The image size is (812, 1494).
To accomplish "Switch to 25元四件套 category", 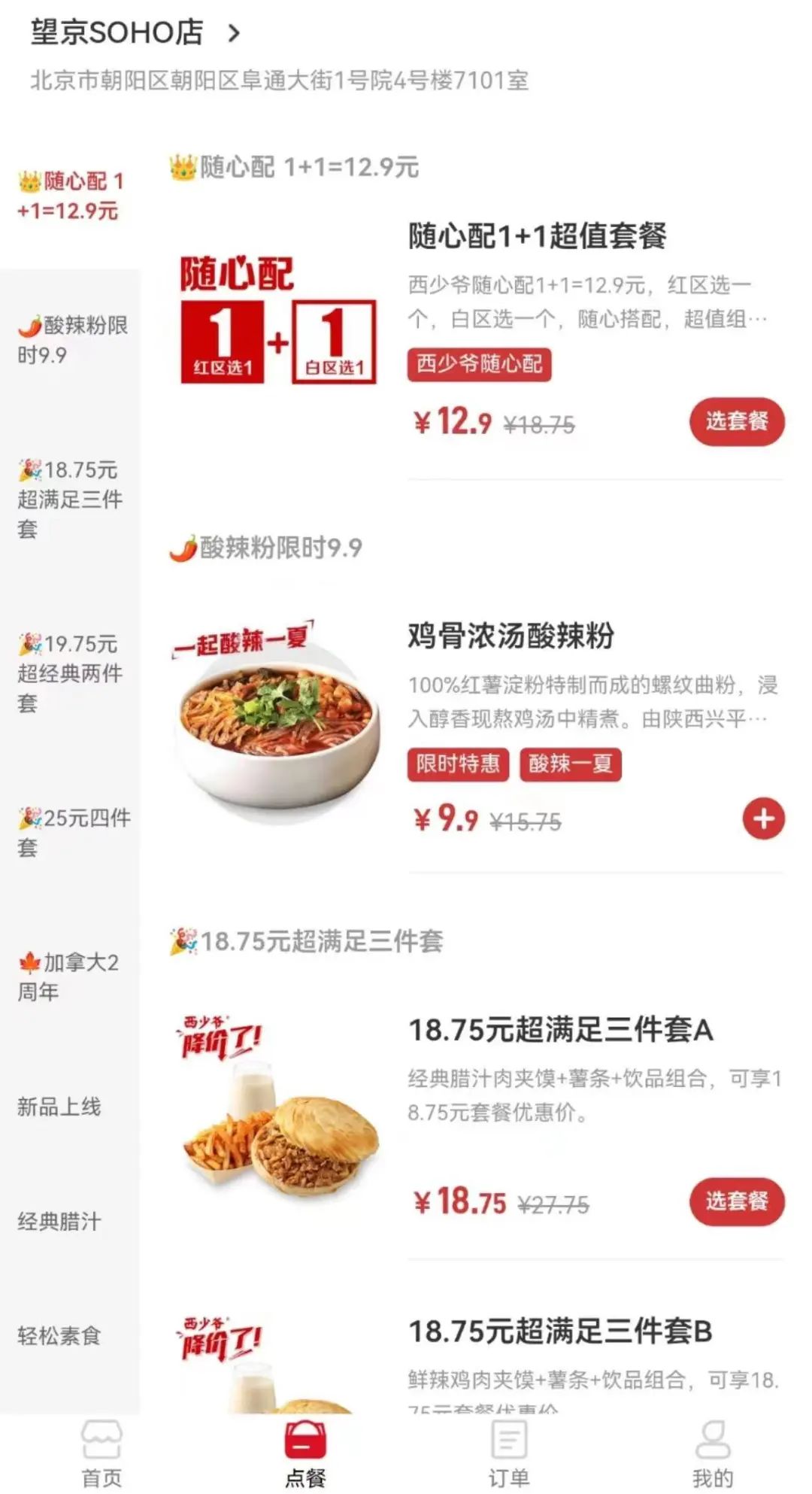I will 73,832.
